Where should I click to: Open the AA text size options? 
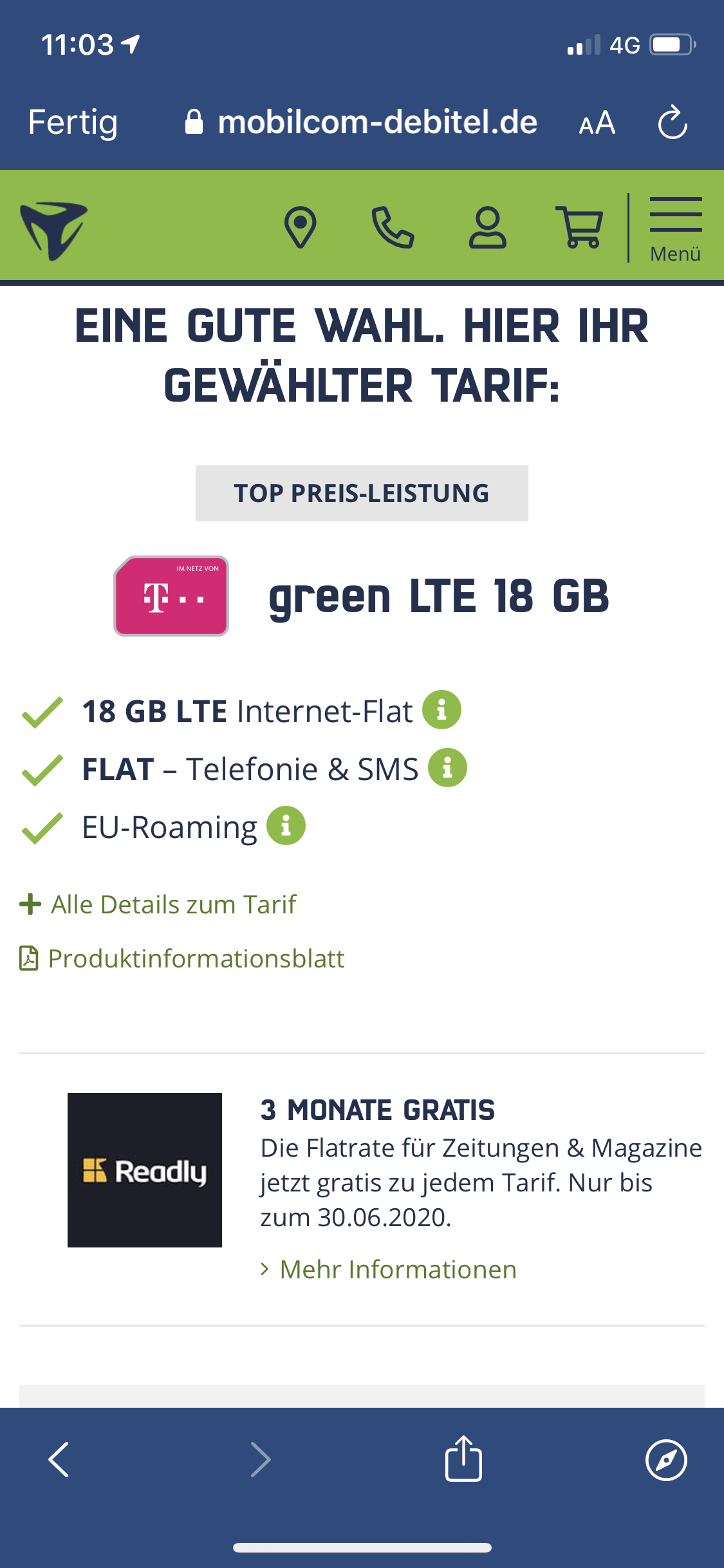(597, 122)
